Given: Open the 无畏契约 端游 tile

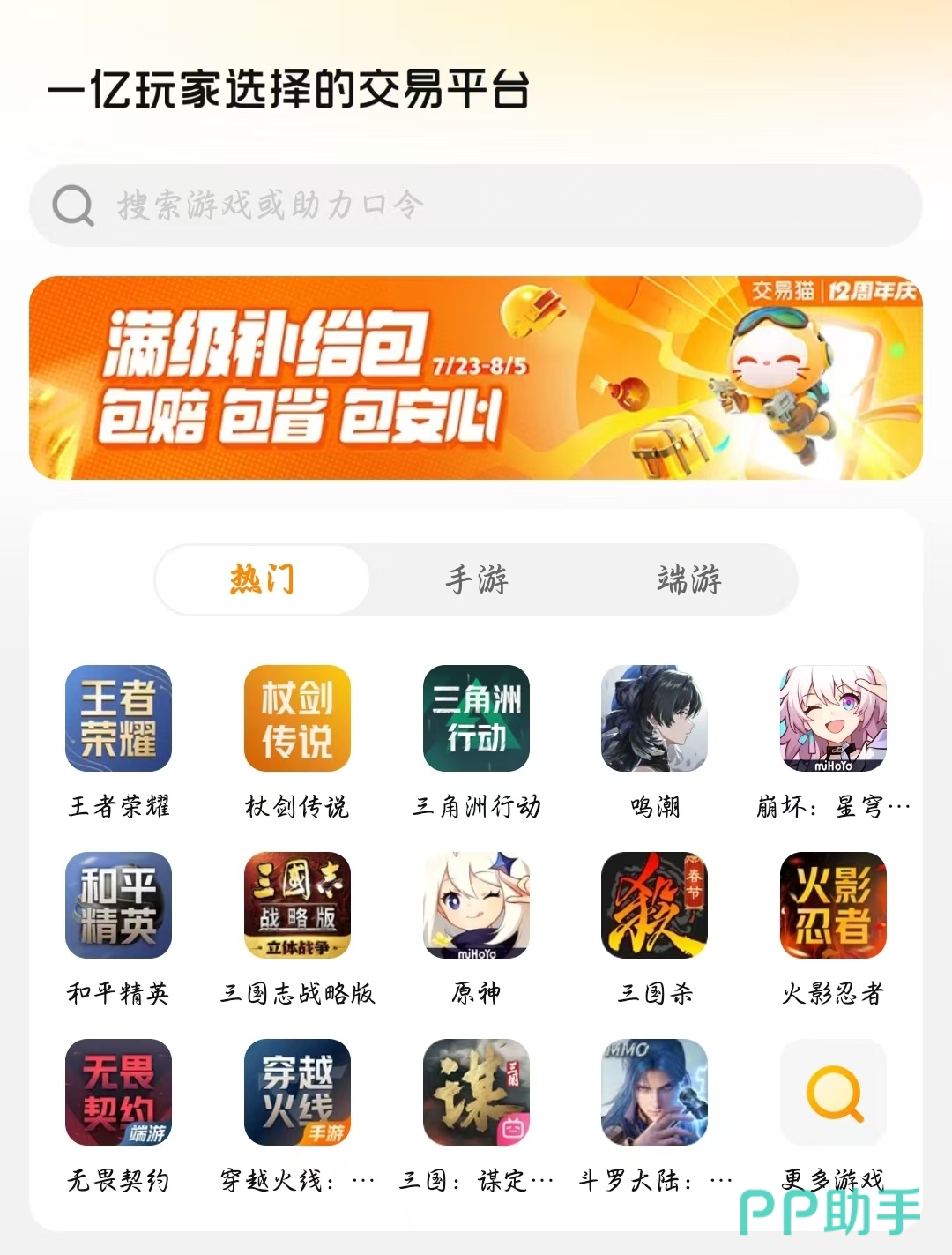Looking at the screenshot, I should pyautogui.click(x=118, y=1093).
